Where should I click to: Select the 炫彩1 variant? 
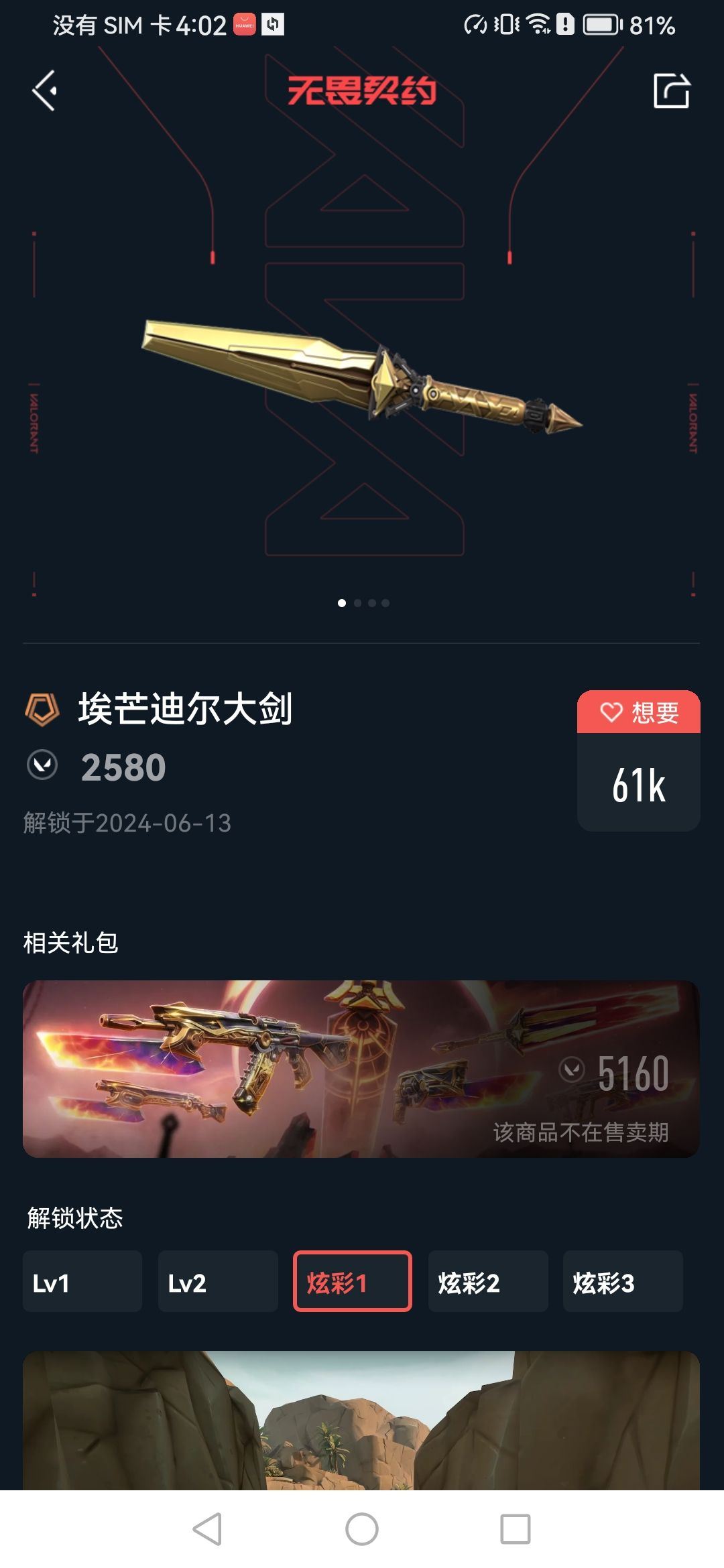pos(353,1281)
